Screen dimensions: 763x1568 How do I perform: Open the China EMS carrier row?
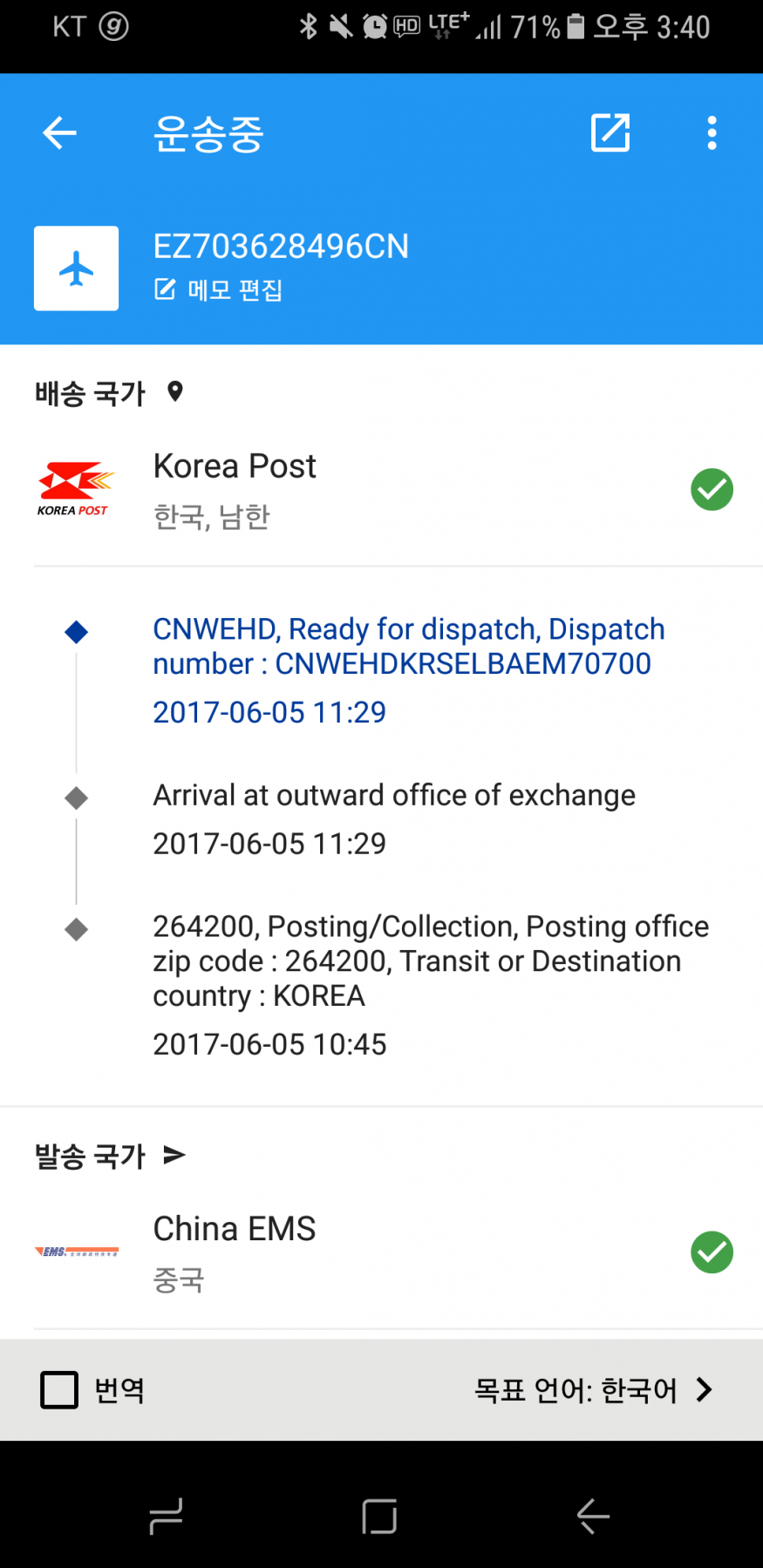point(381,1252)
